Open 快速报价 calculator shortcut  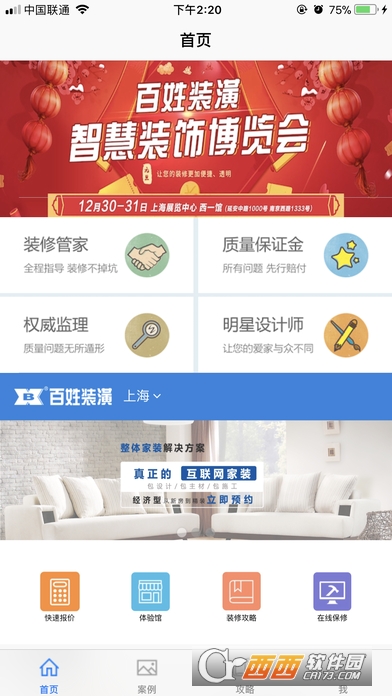60,597
